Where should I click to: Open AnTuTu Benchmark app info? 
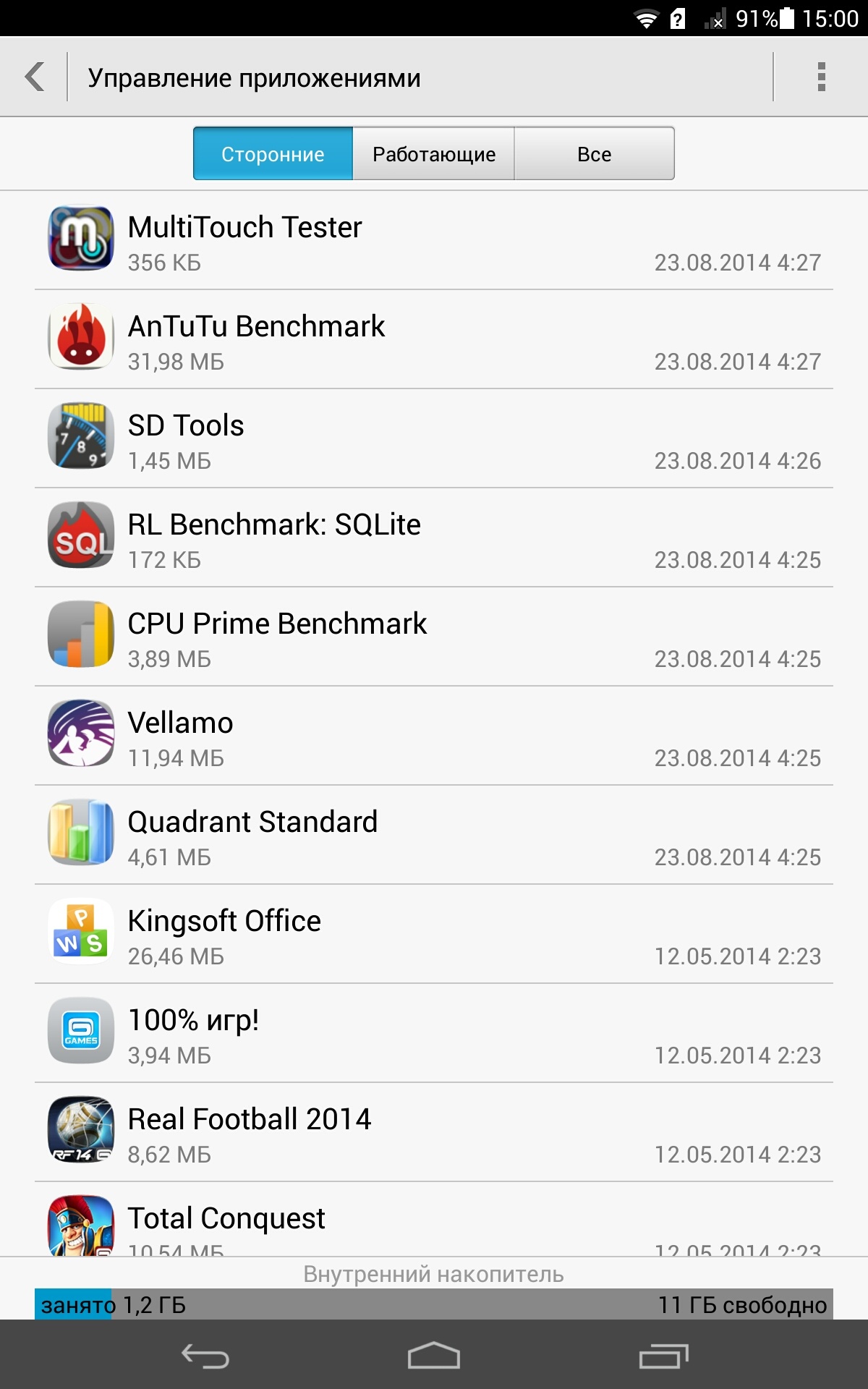[x=434, y=339]
